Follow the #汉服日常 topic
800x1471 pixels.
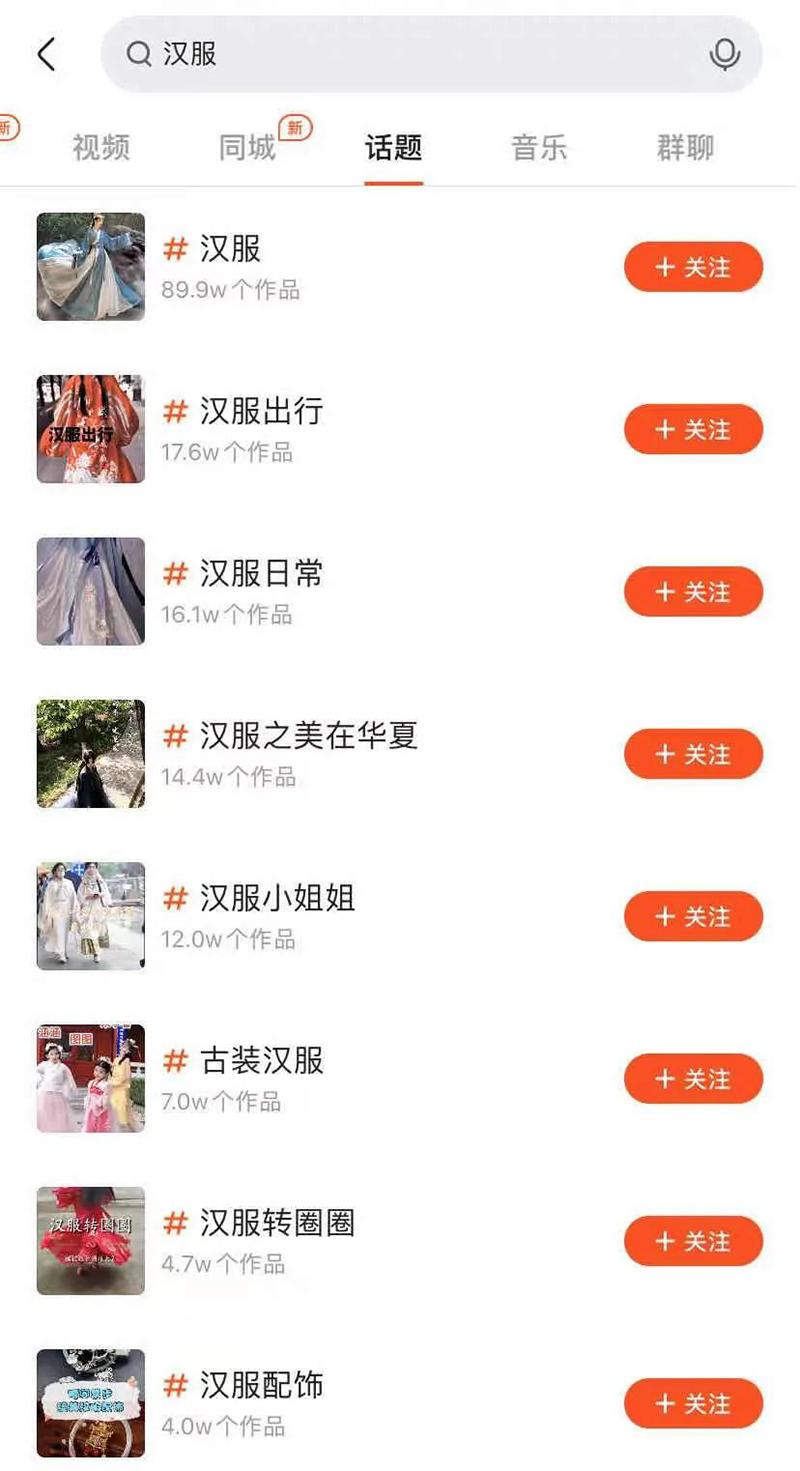(693, 592)
